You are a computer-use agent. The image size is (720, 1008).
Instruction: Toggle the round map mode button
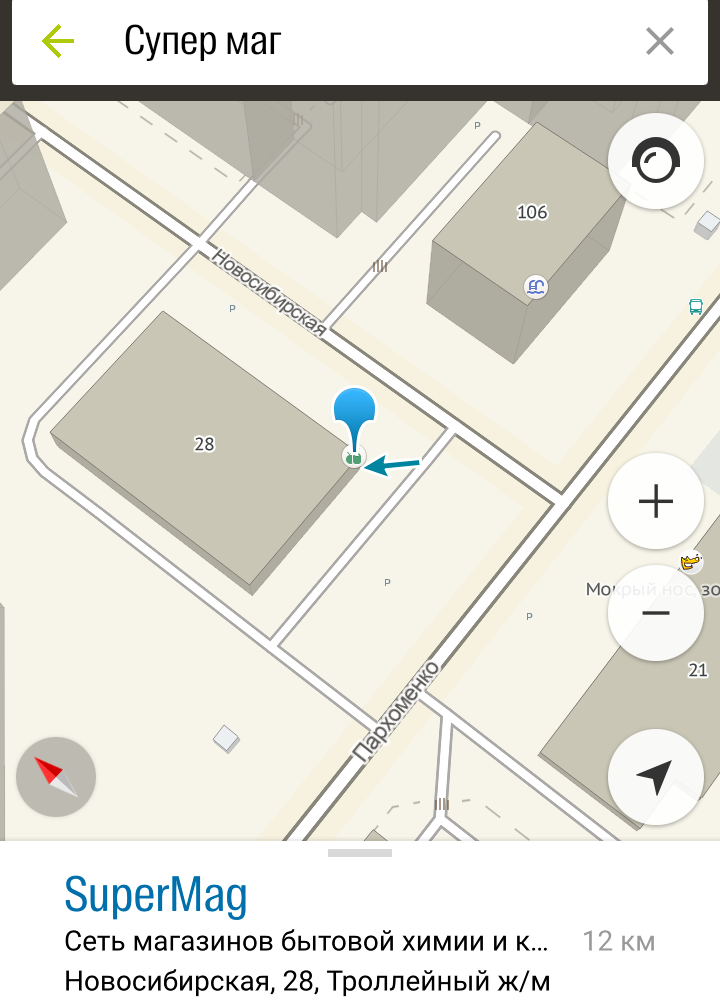tap(656, 162)
